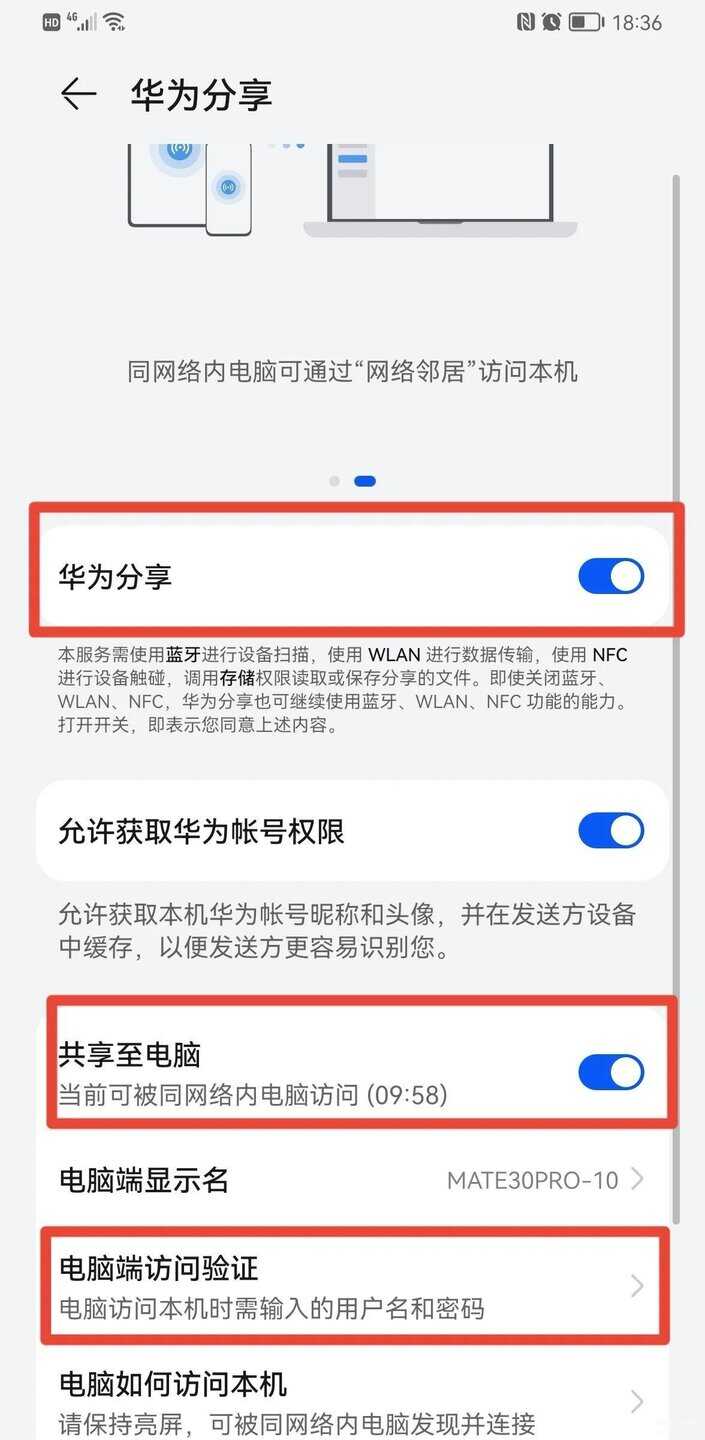Toggle off the 华为分享 switch
This screenshot has width=705, height=1440.
click(x=610, y=577)
